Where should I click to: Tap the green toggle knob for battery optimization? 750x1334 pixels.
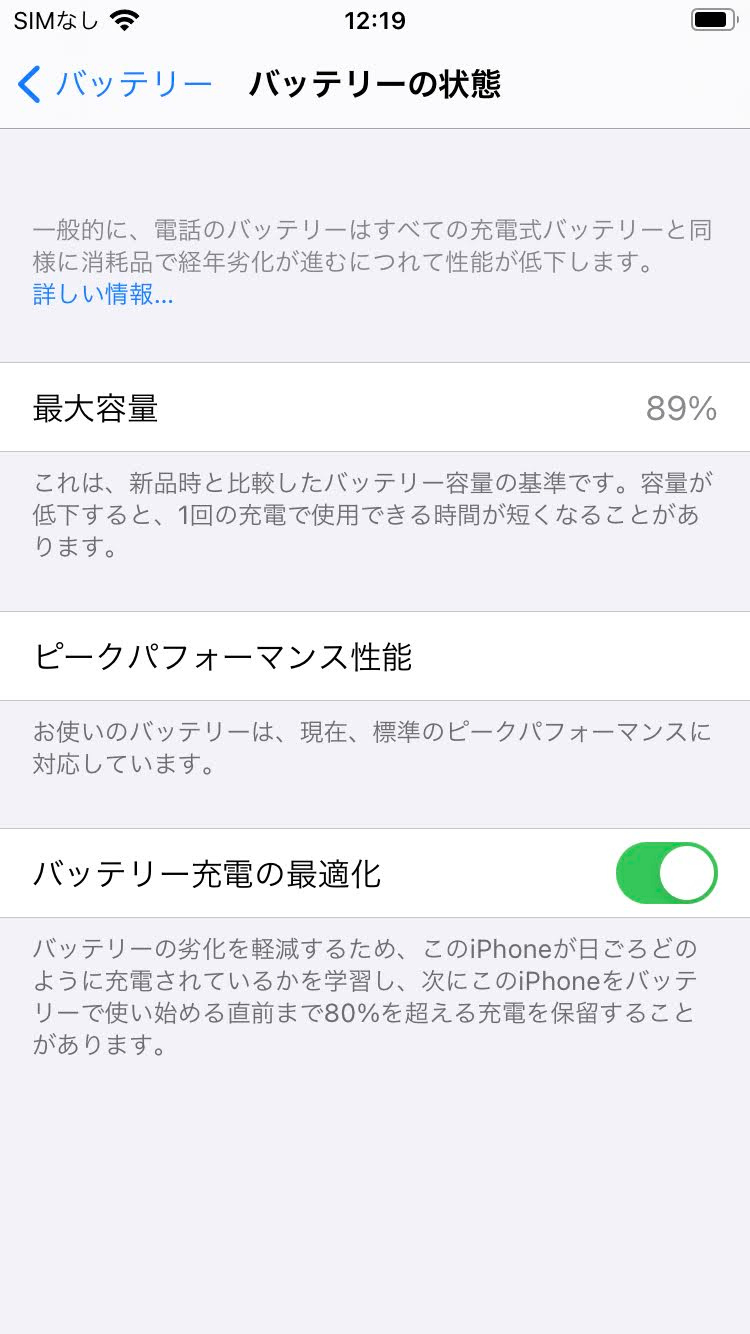click(690, 872)
